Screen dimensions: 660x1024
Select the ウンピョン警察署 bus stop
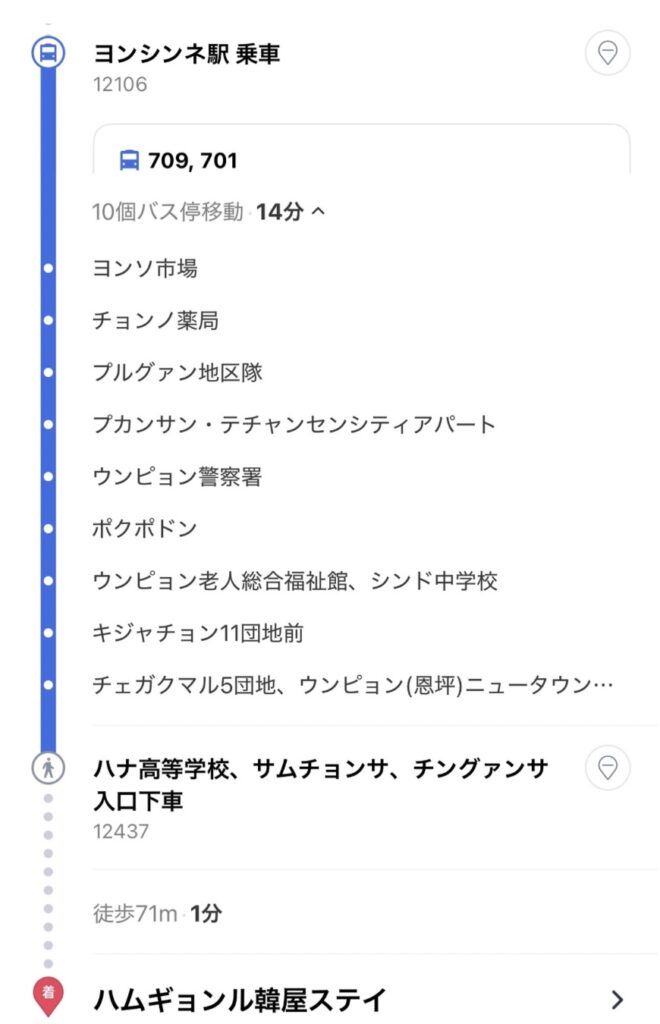click(177, 477)
